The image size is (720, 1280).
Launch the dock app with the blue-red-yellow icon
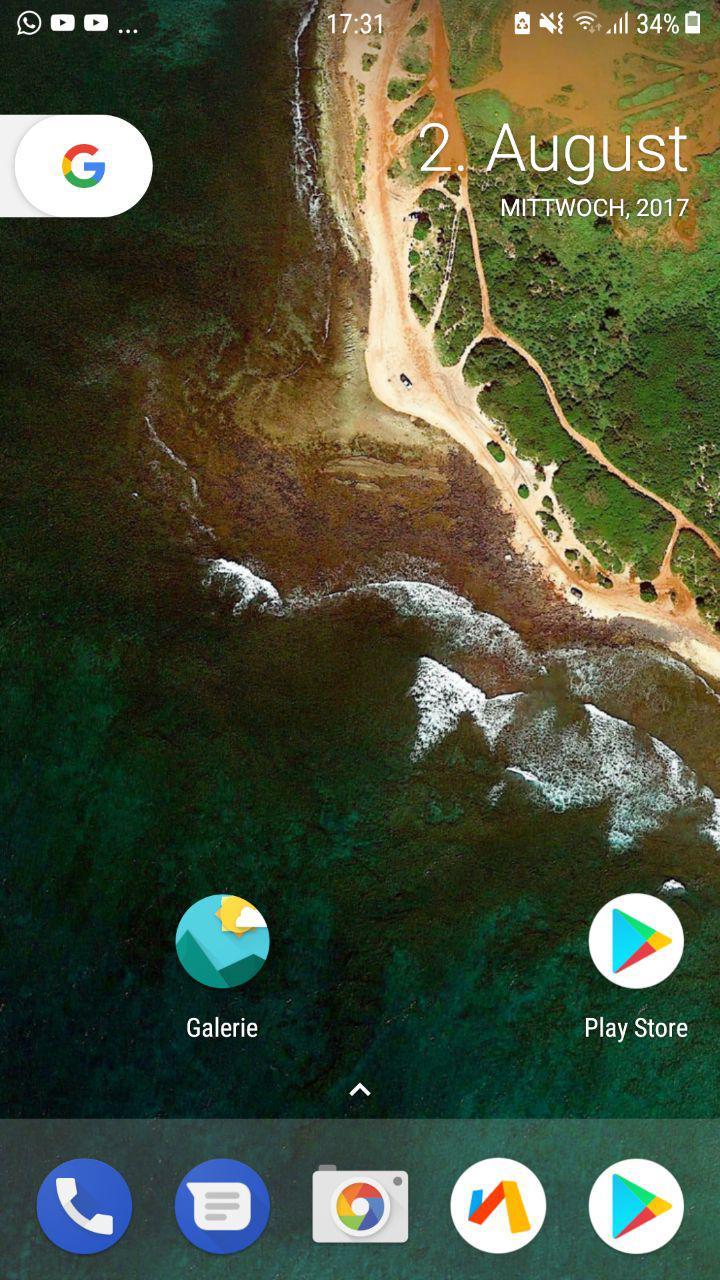coord(498,1206)
